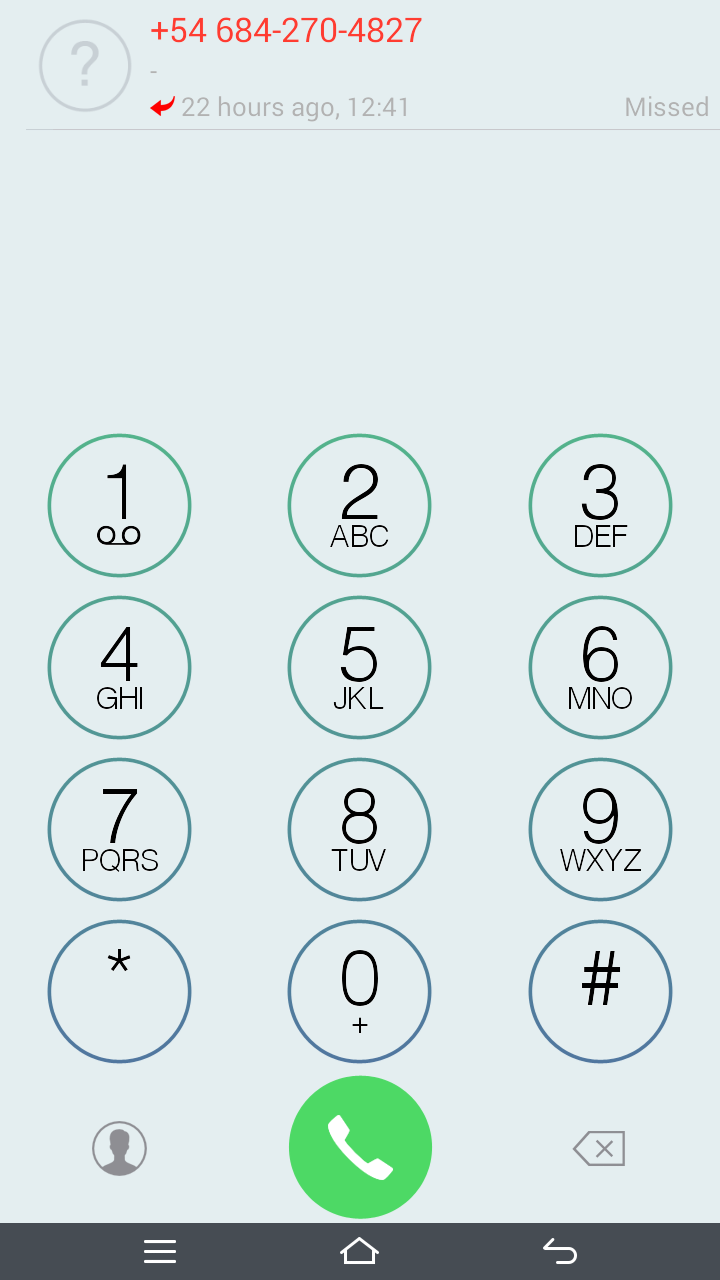
Task: Enter digit 9 WXYZ
Action: [x=600, y=829]
